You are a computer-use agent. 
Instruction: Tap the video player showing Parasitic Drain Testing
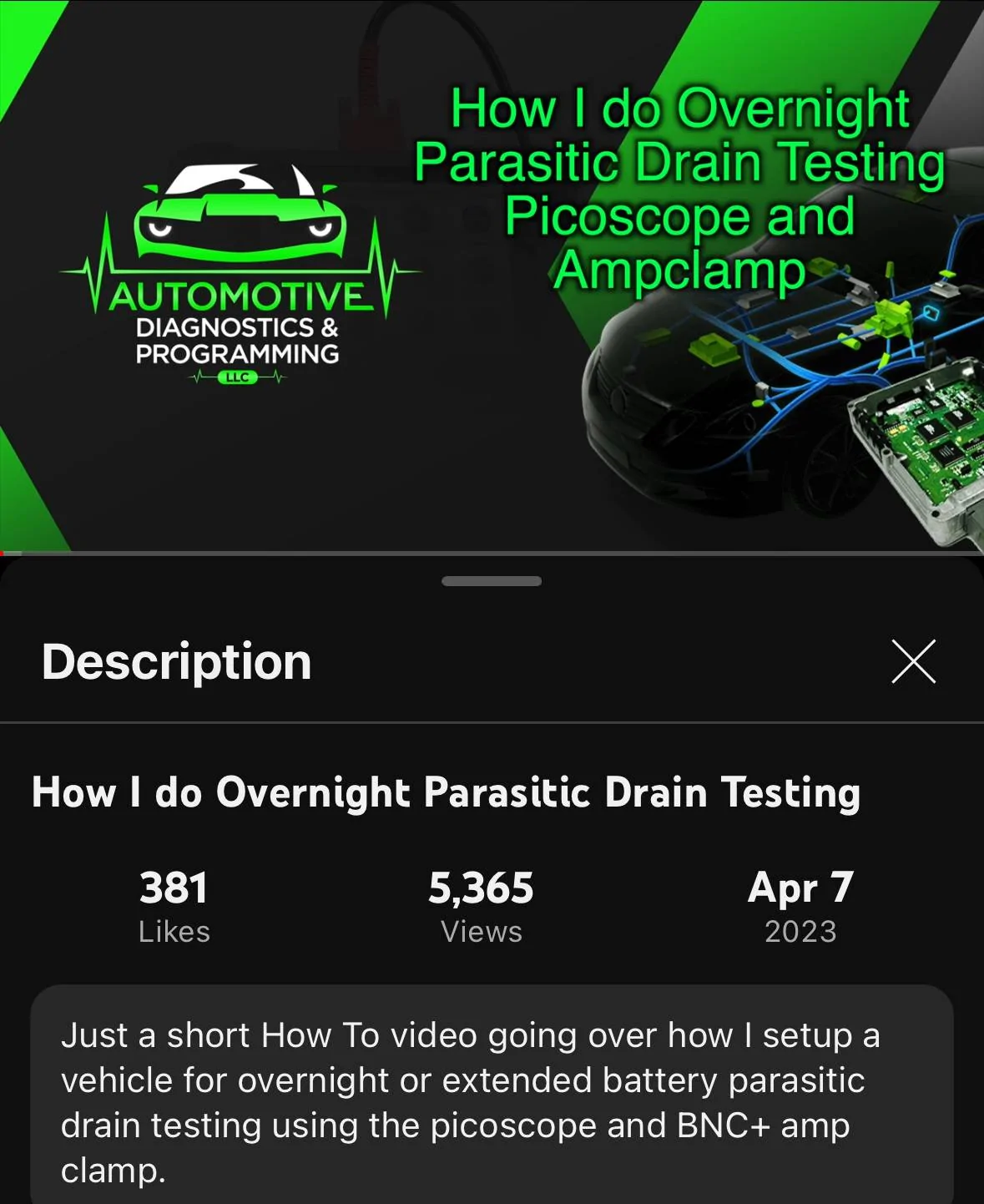pos(492,276)
